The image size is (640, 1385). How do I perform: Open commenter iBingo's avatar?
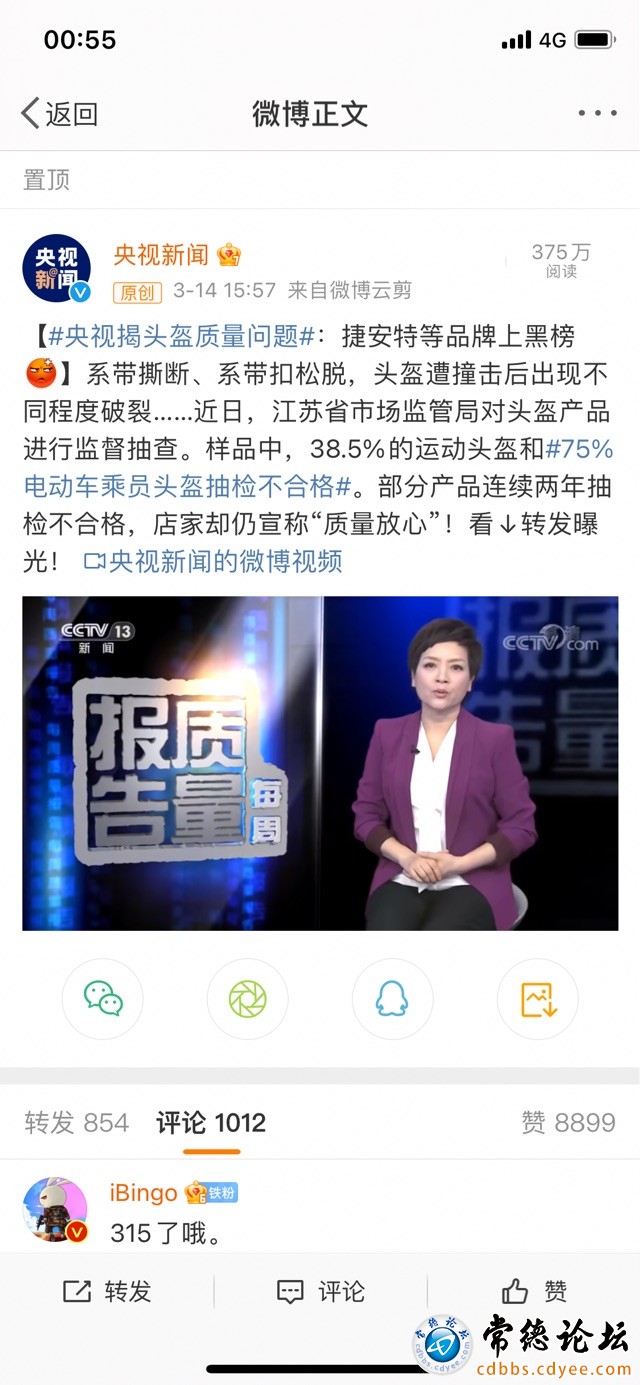tap(55, 1210)
